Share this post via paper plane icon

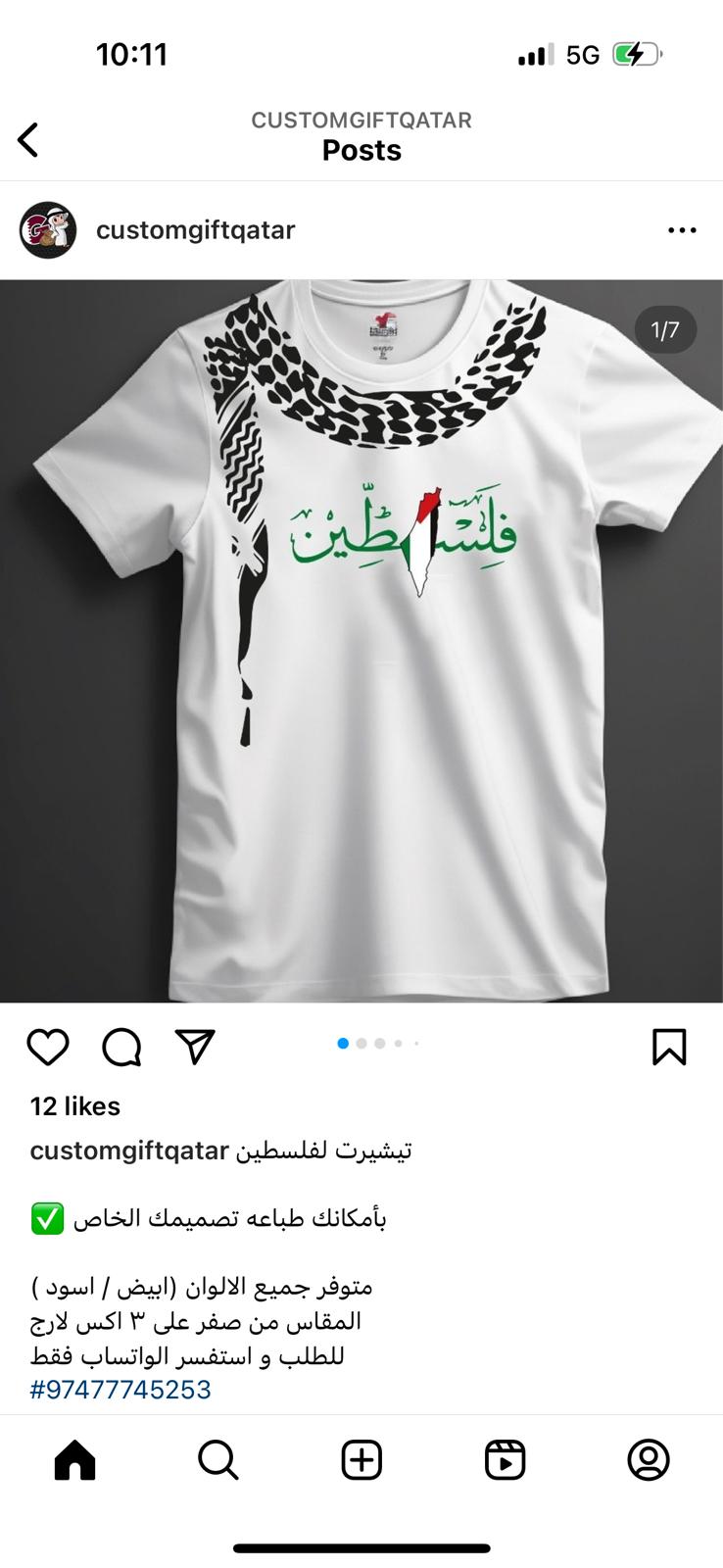pyautogui.click(x=195, y=1047)
